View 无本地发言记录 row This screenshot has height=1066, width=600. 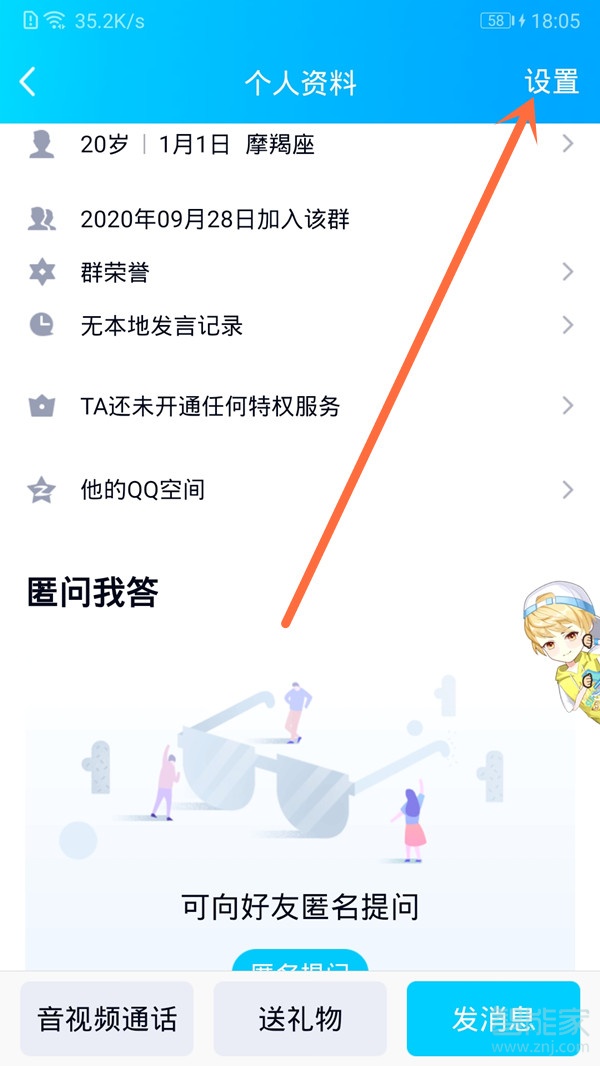(x=300, y=326)
